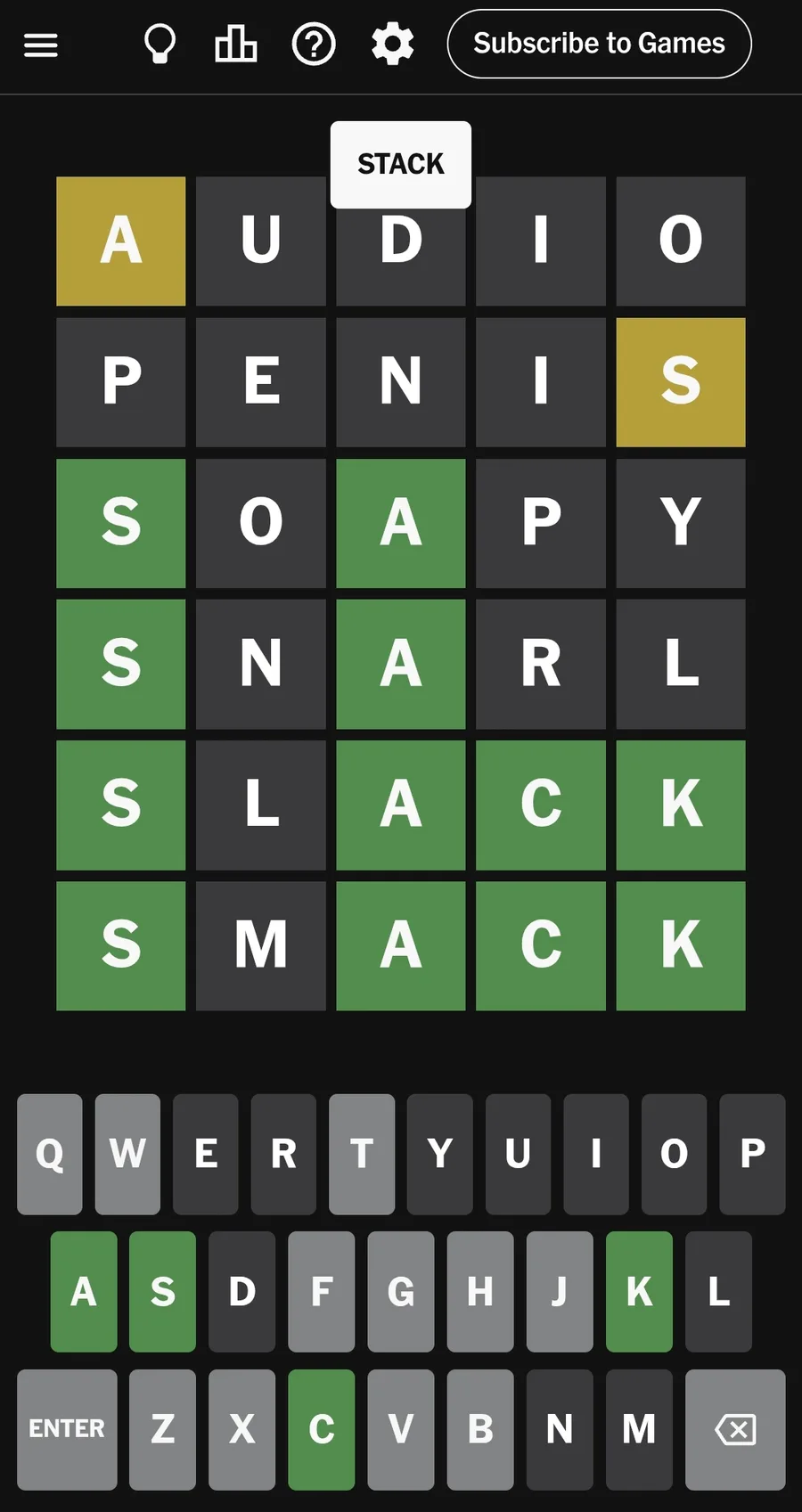Tap the backspace key

coord(735,1429)
